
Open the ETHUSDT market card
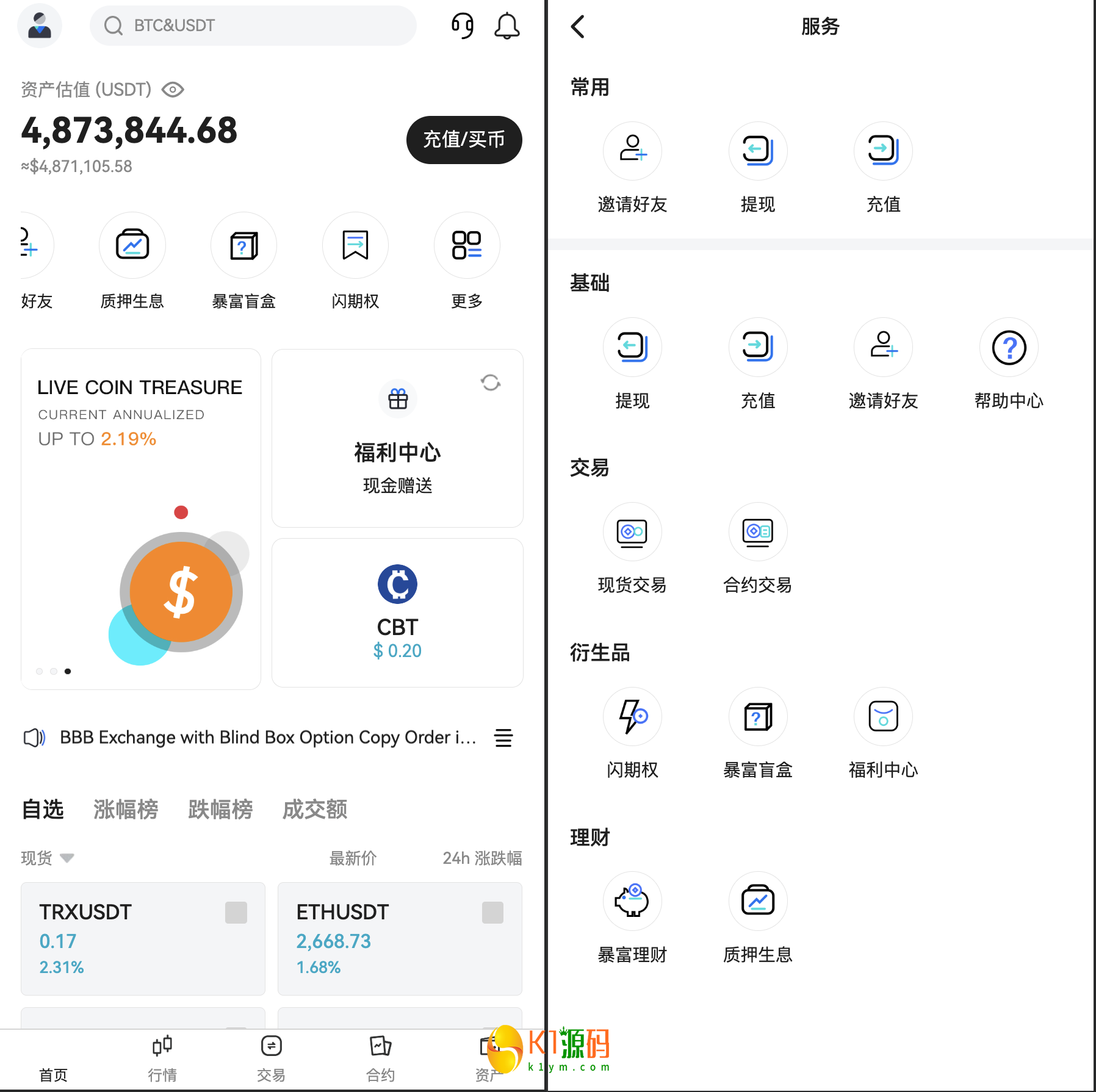tap(400, 938)
